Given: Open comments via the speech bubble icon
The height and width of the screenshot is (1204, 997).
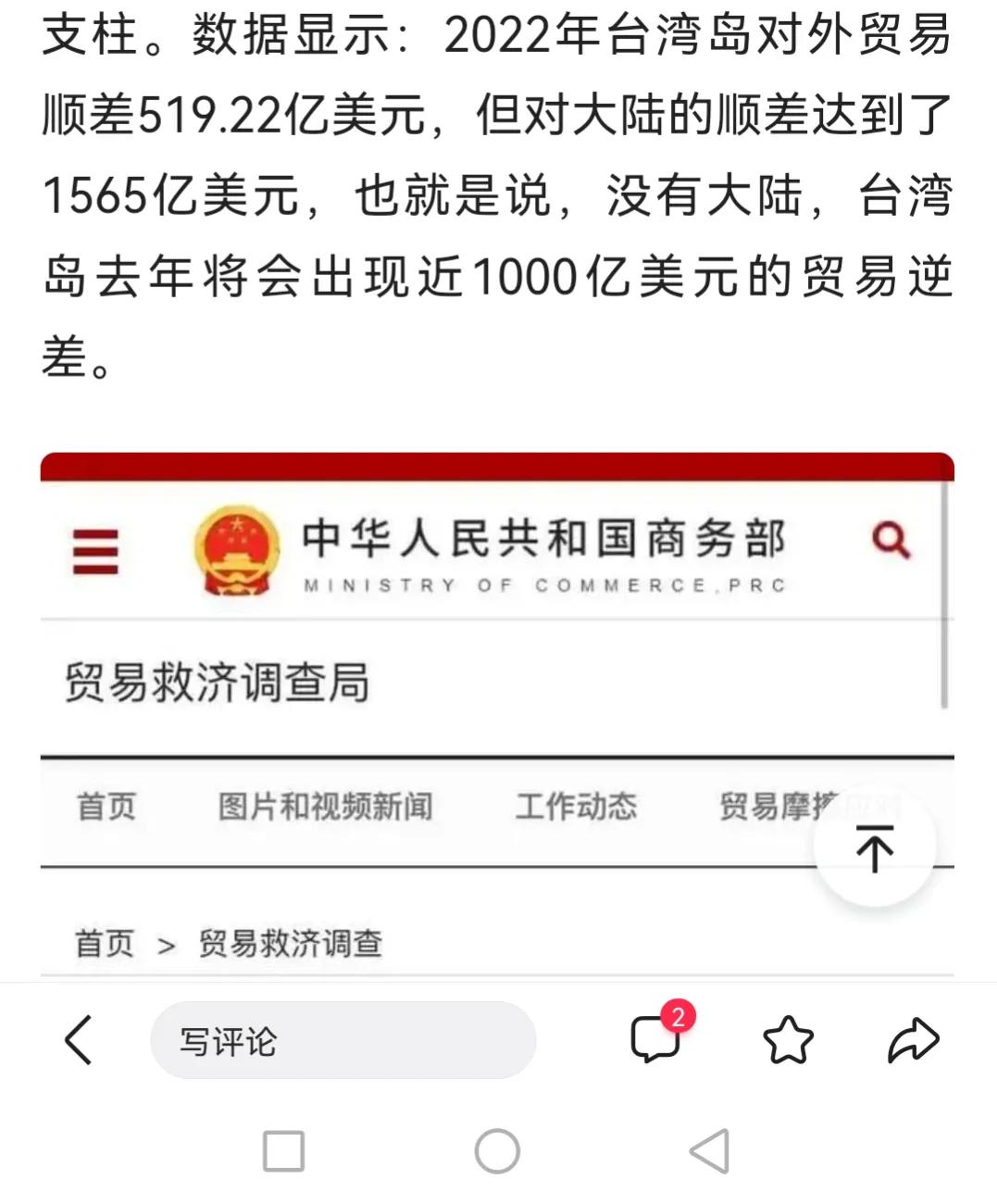Looking at the screenshot, I should 657,1039.
